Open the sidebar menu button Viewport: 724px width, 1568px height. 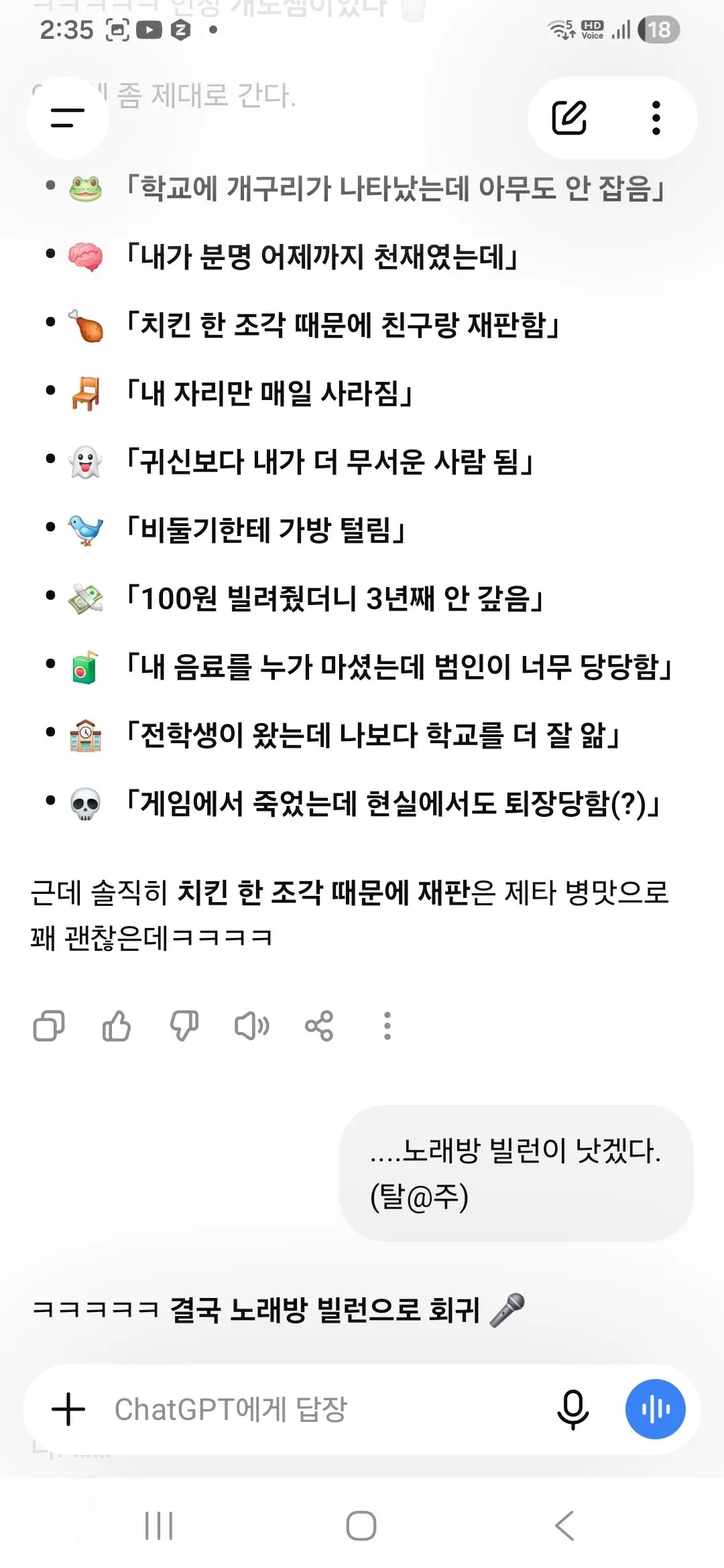click(68, 118)
